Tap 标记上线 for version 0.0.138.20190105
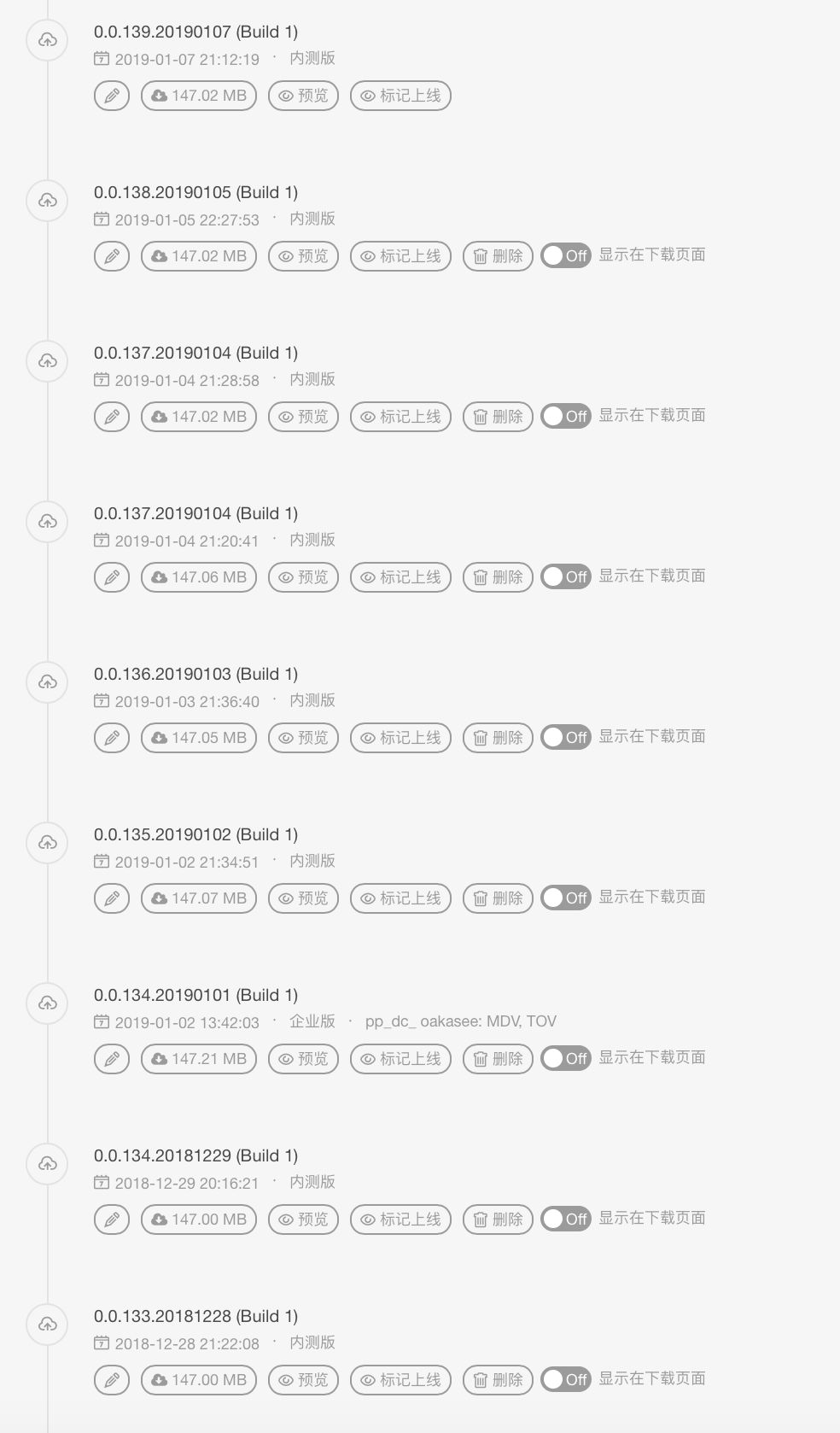Screen dimensions: 840x1433 pyautogui.click(x=400, y=256)
